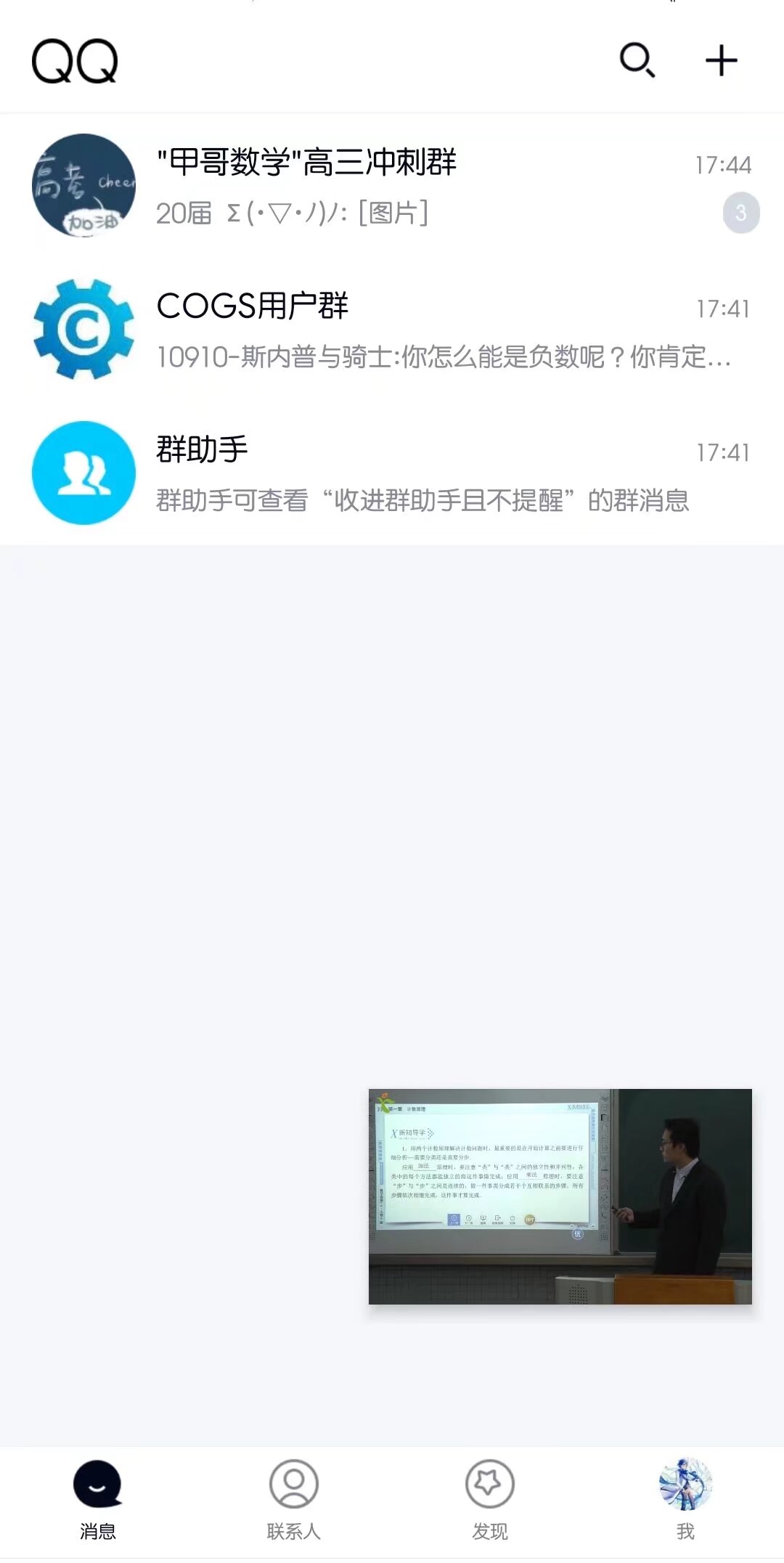
Task: Tap the plus icon to add
Action: click(x=721, y=60)
